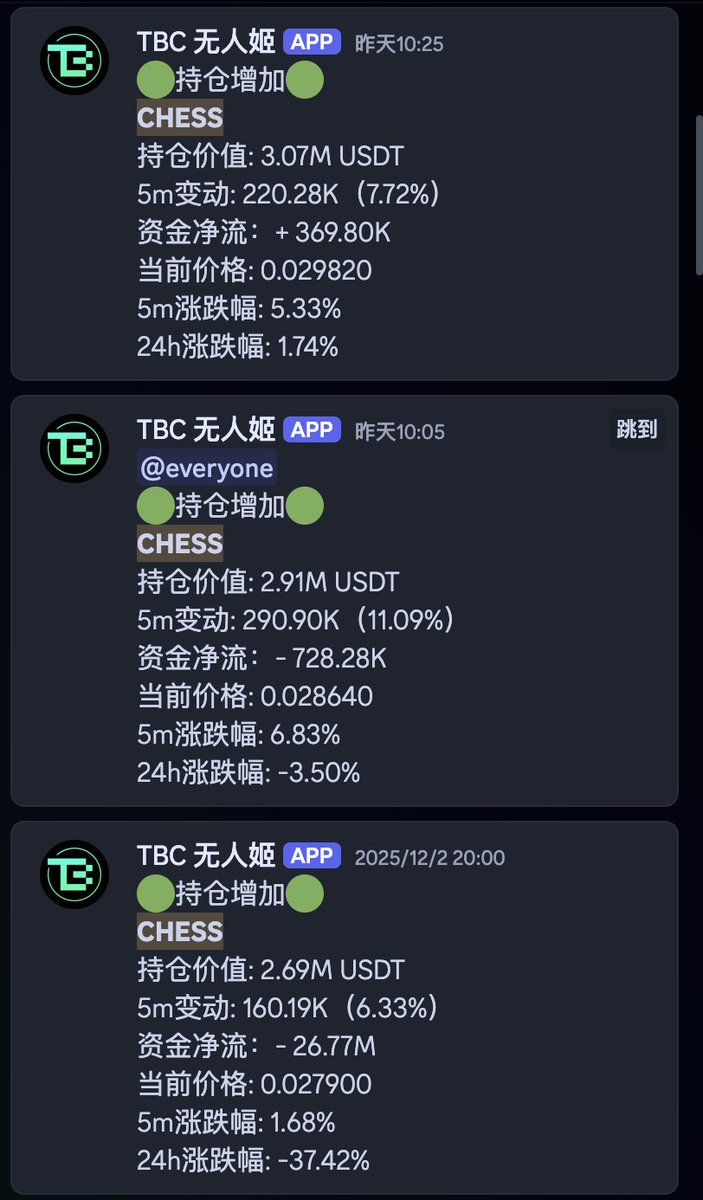The image size is (703, 1200).
Task: View TBC 无人姬 avatar on the 昨天10:25 message
Action: [x=74, y=62]
